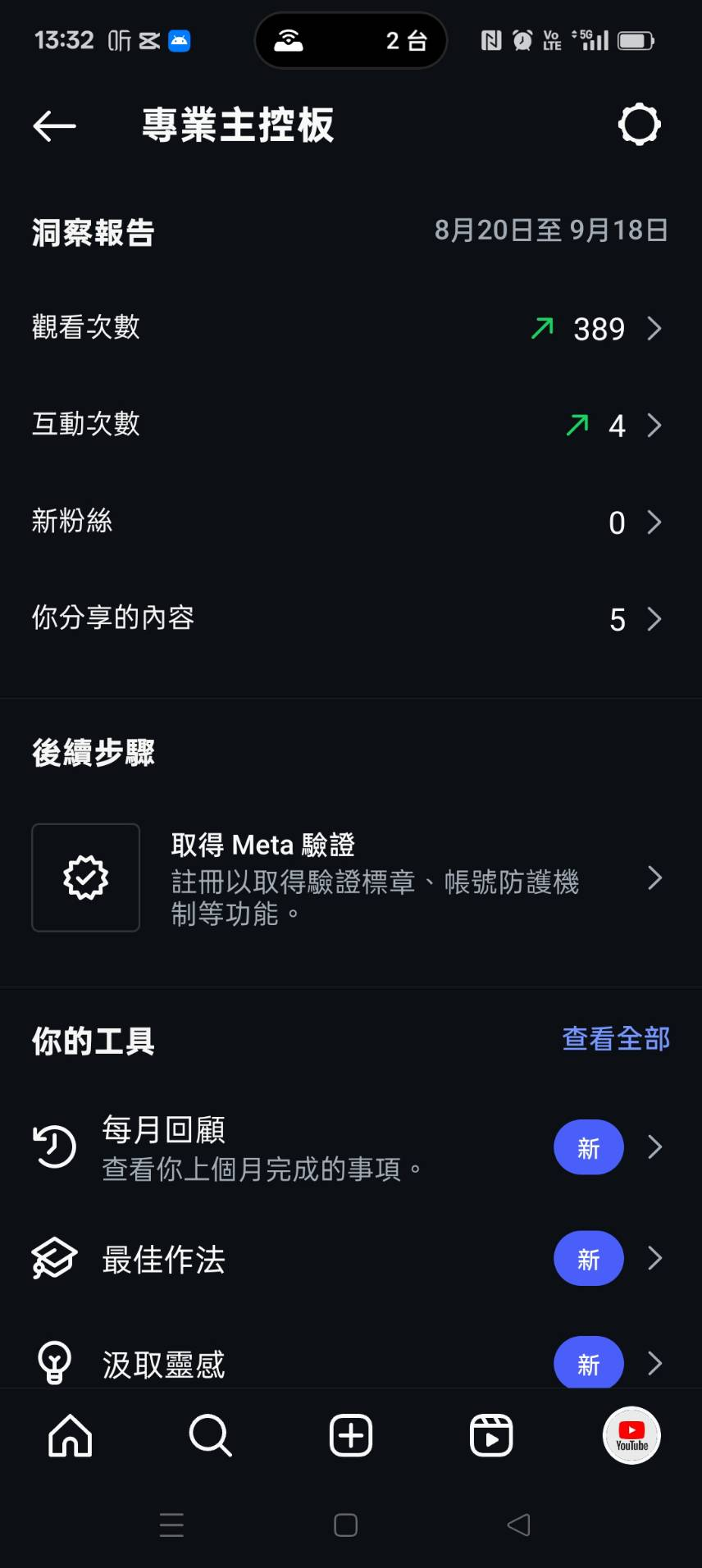Create a new post with plus tab
The height and width of the screenshot is (1568, 702).
tap(351, 1435)
